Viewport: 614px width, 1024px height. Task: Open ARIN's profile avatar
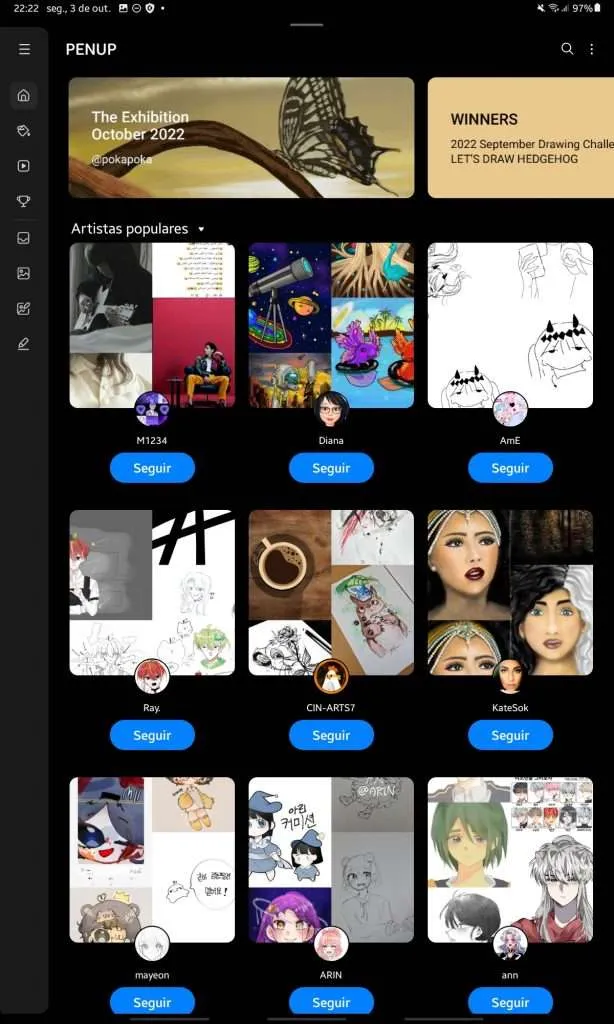pos(331,944)
